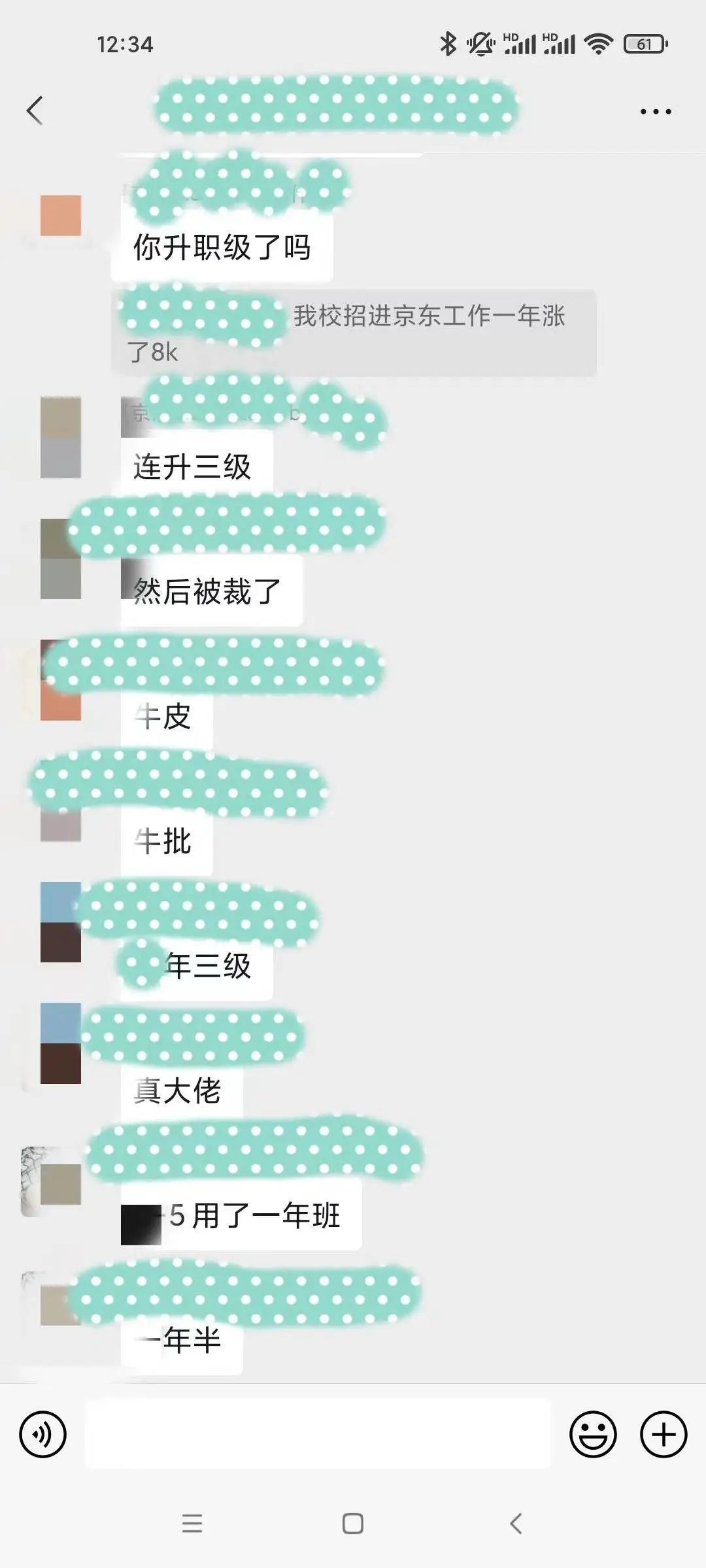
Task: Open the chat's three-dot menu
Action: click(x=655, y=112)
